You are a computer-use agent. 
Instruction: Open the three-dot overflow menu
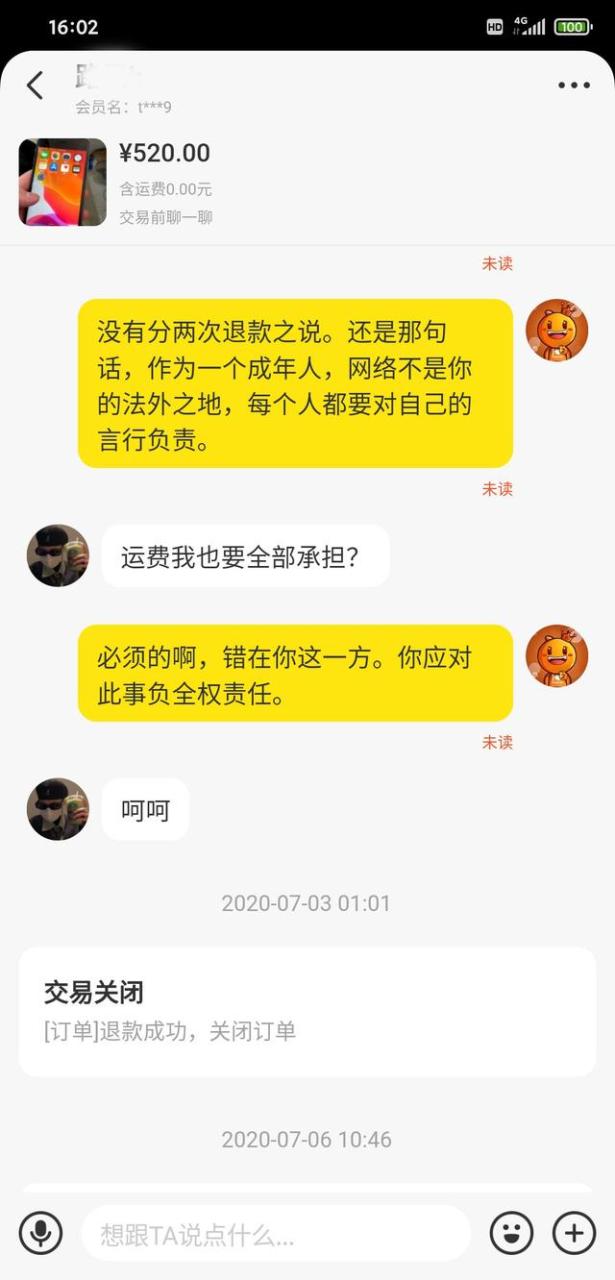pos(574,86)
